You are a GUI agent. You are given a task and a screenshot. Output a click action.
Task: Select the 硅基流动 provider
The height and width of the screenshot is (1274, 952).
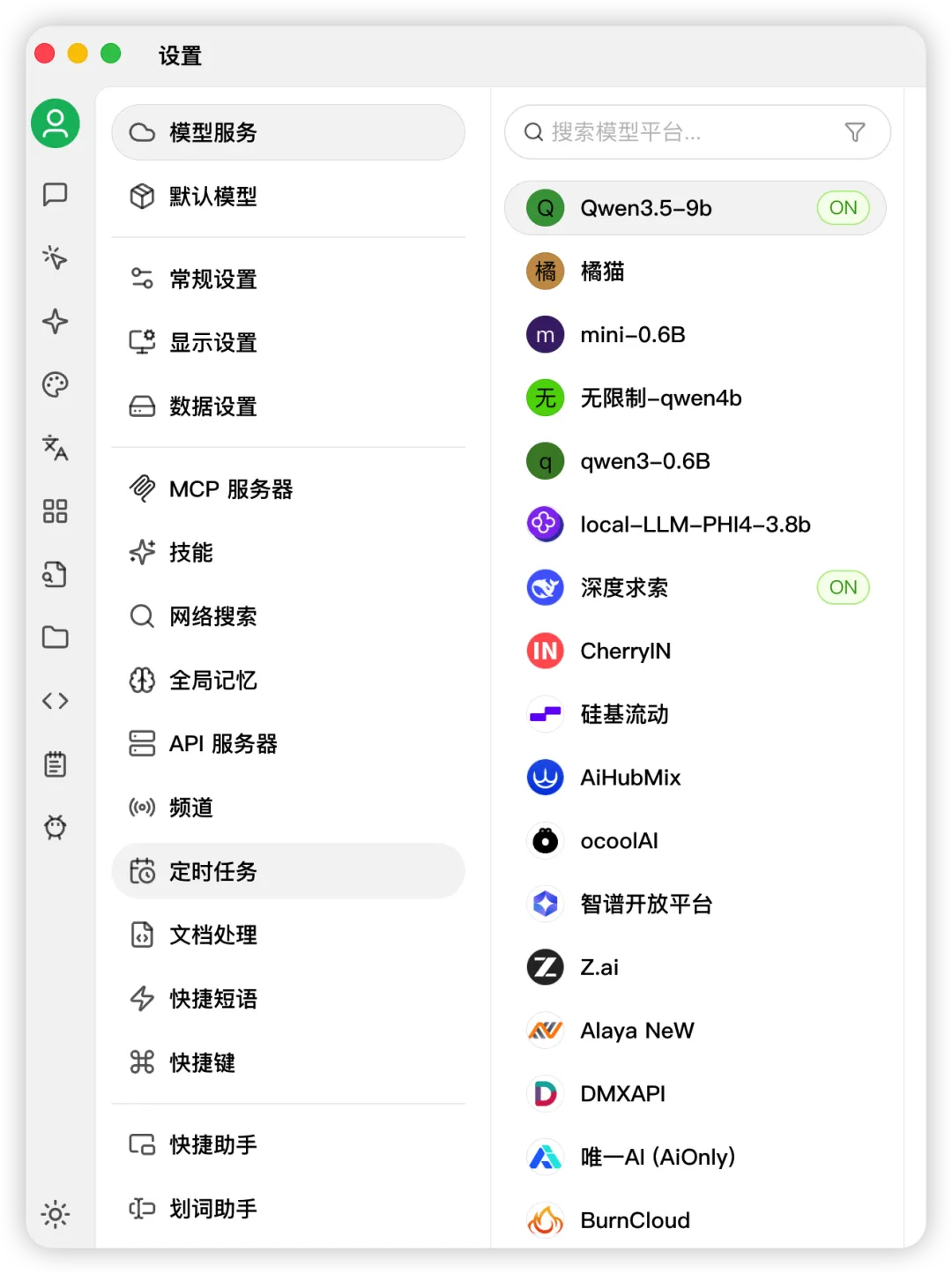[x=695, y=714]
